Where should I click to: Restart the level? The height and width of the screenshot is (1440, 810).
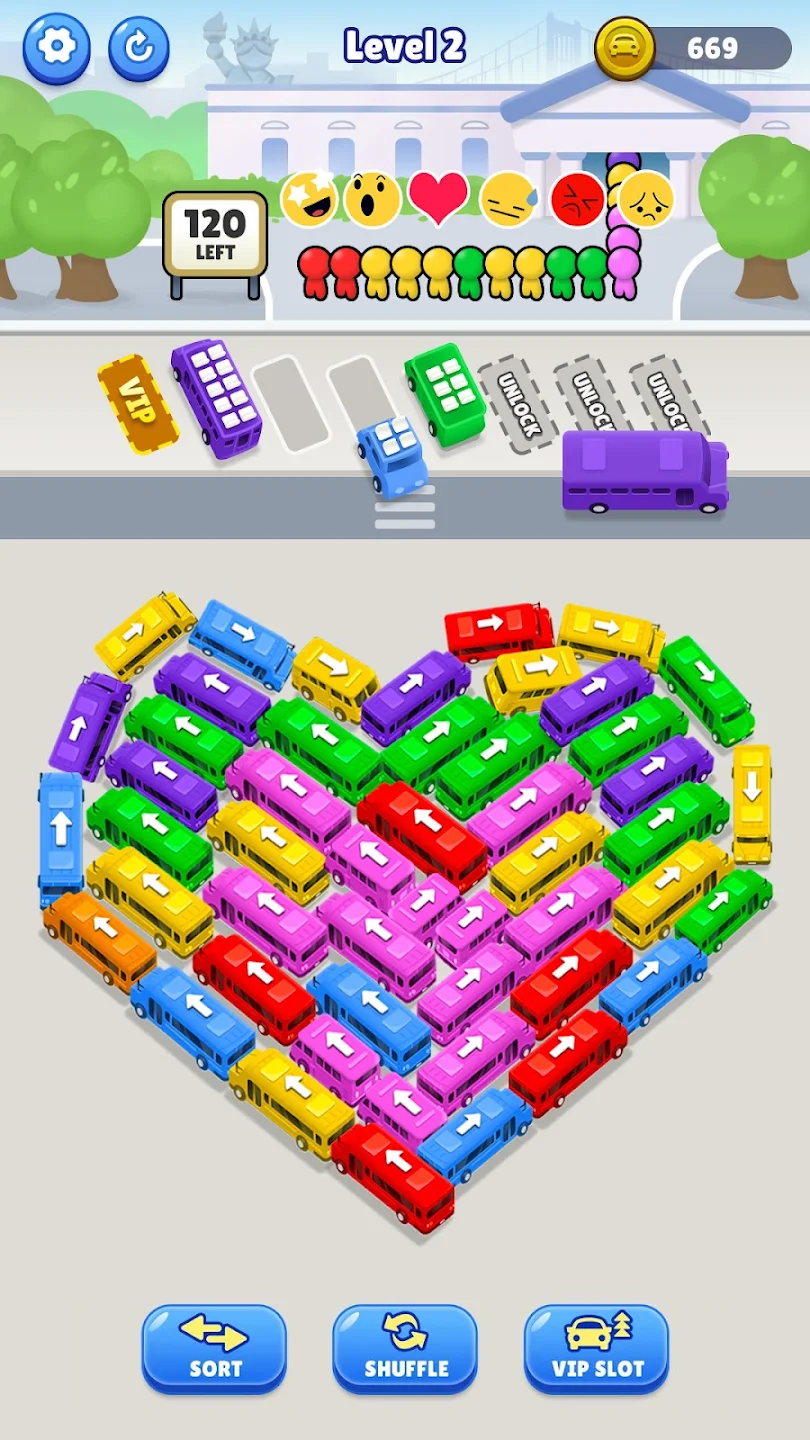[x=138, y=47]
